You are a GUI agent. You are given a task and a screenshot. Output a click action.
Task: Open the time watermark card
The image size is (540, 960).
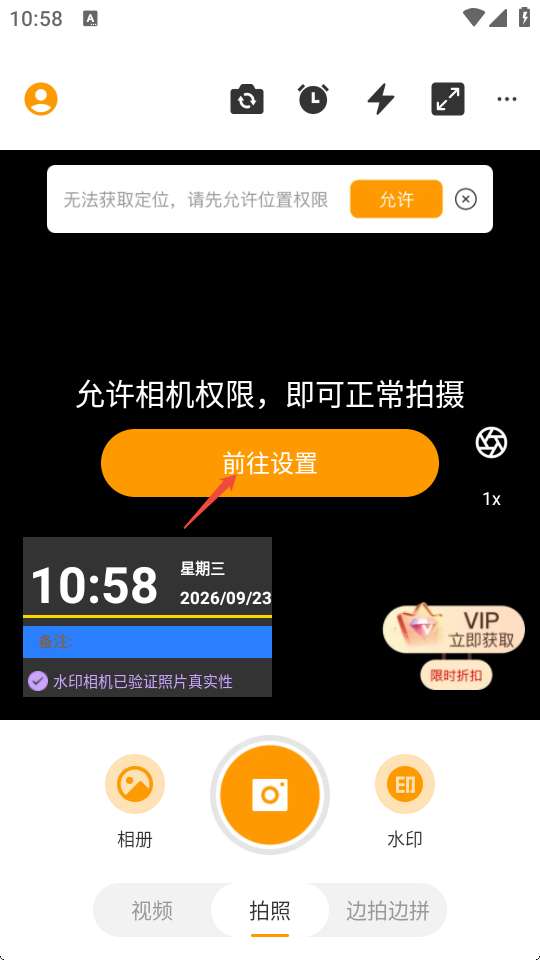point(148,617)
